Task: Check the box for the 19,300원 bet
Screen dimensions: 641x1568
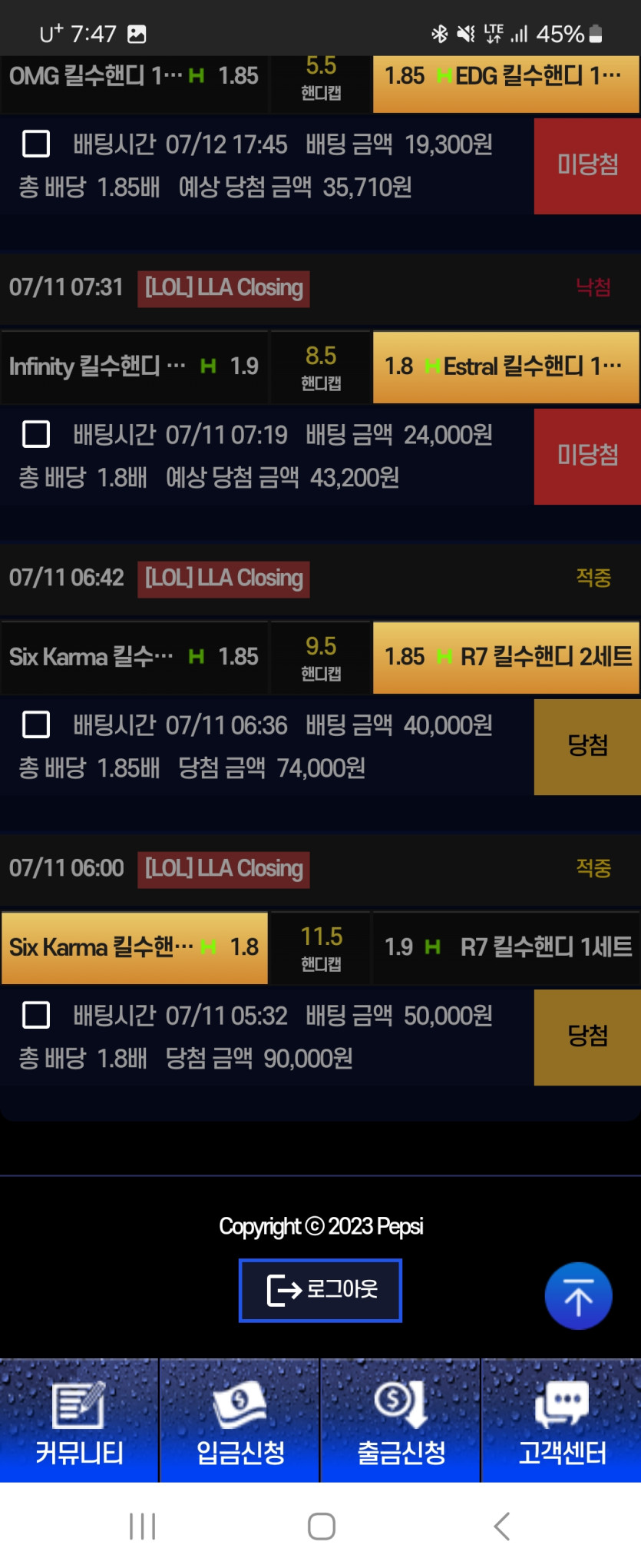Action: [x=36, y=144]
